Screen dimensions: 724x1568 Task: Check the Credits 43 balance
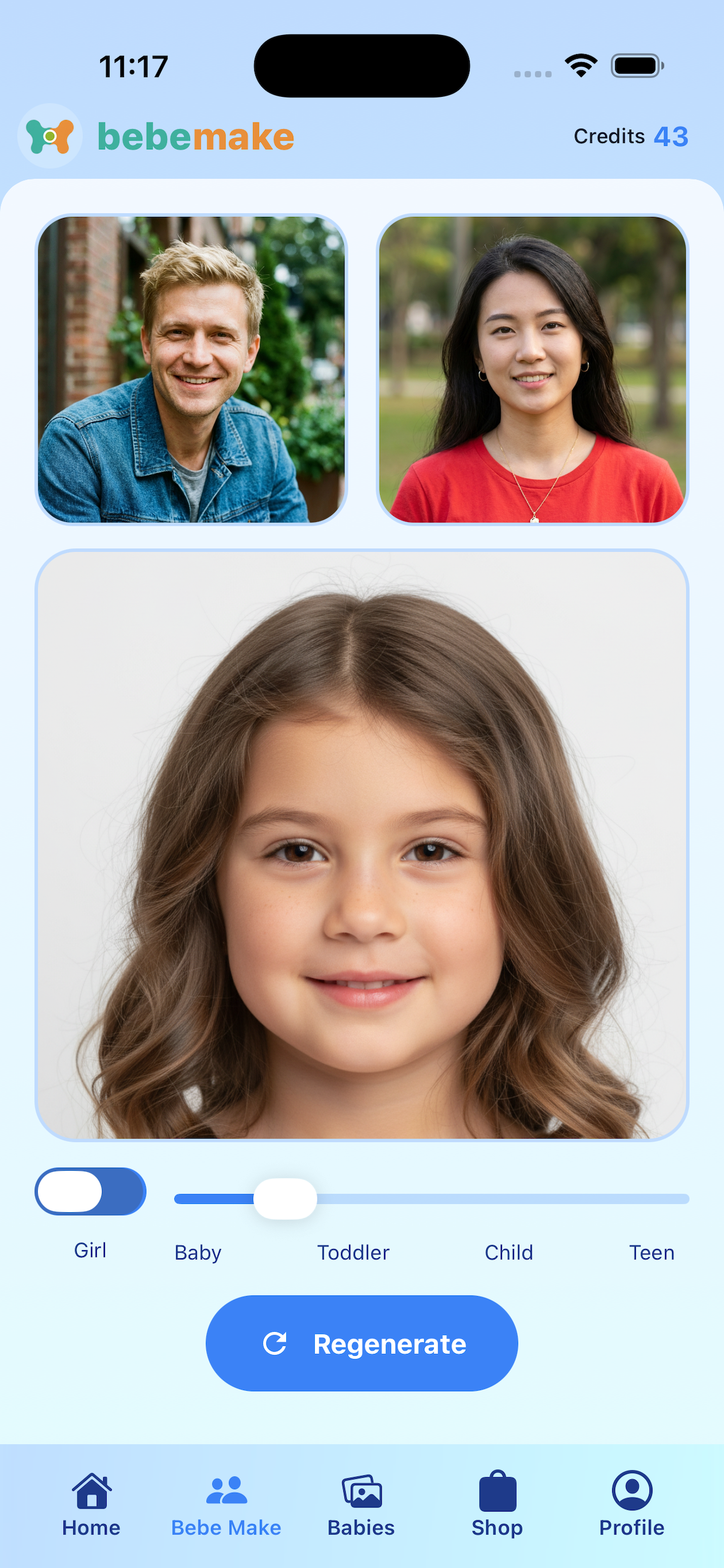click(630, 136)
